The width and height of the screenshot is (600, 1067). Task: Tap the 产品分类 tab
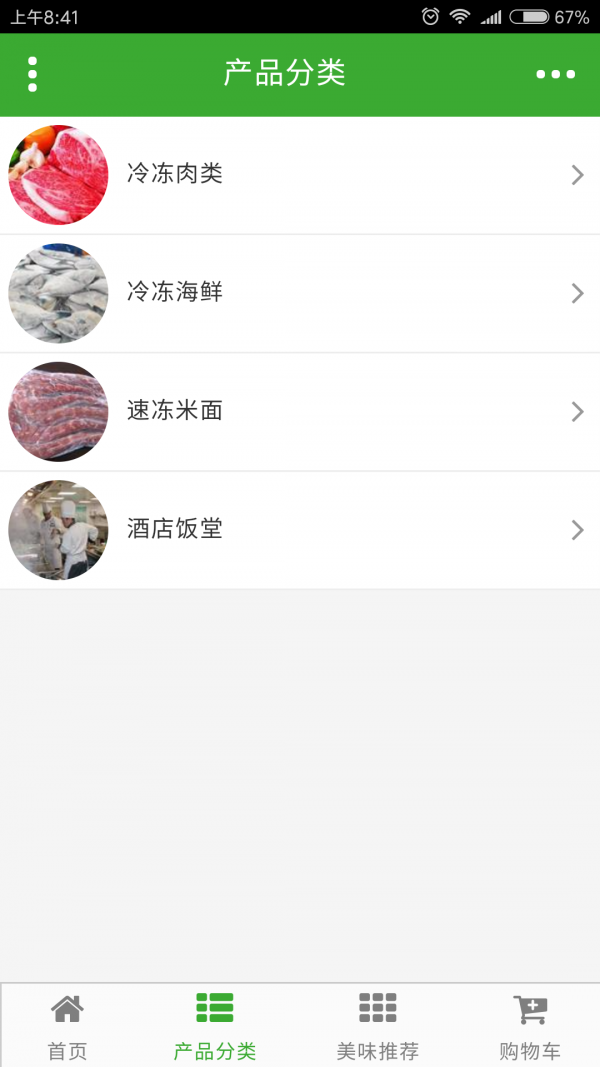[x=215, y=1025]
